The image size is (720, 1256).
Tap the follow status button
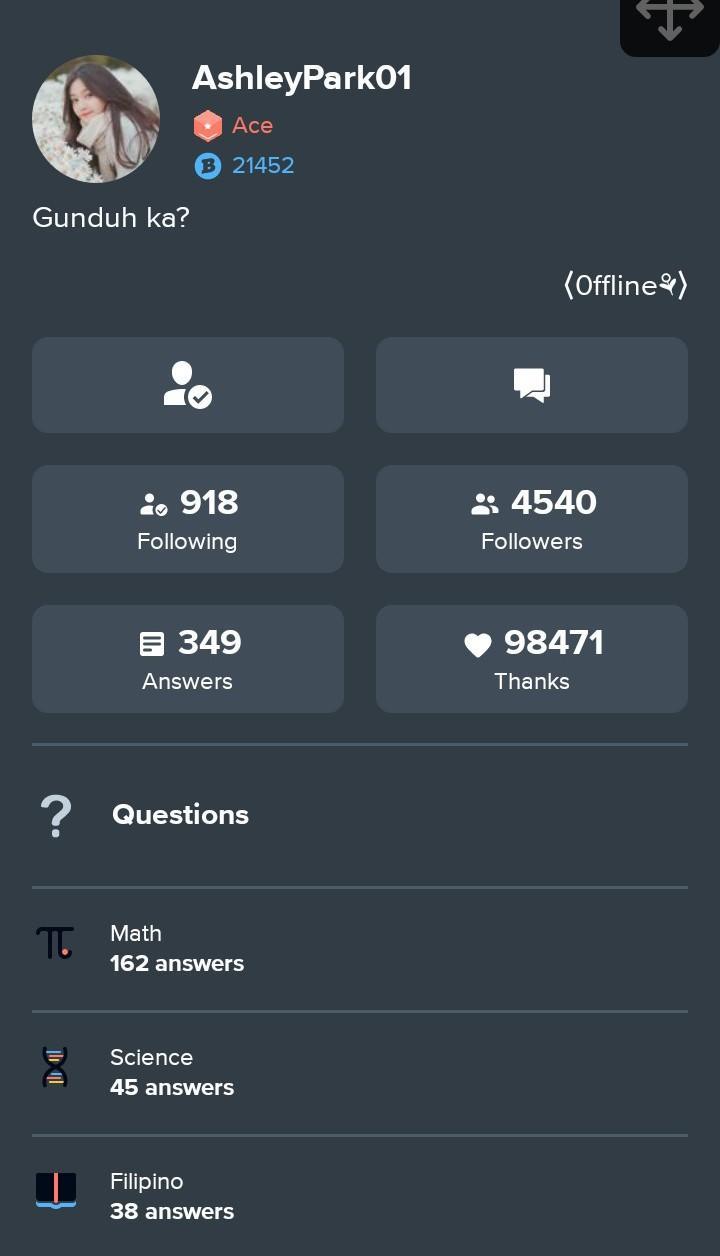click(x=188, y=385)
